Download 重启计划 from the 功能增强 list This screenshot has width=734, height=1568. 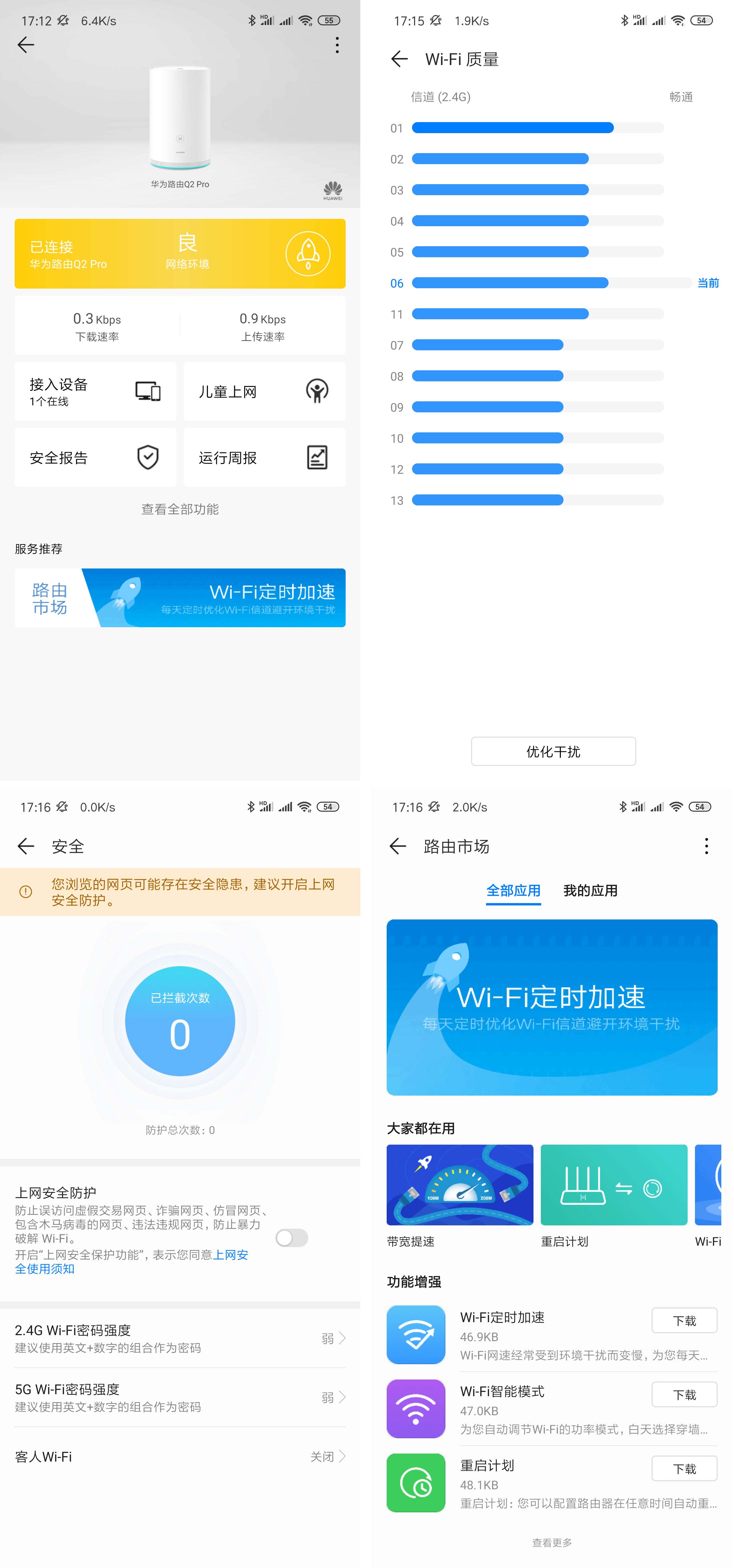tap(684, 1469)
